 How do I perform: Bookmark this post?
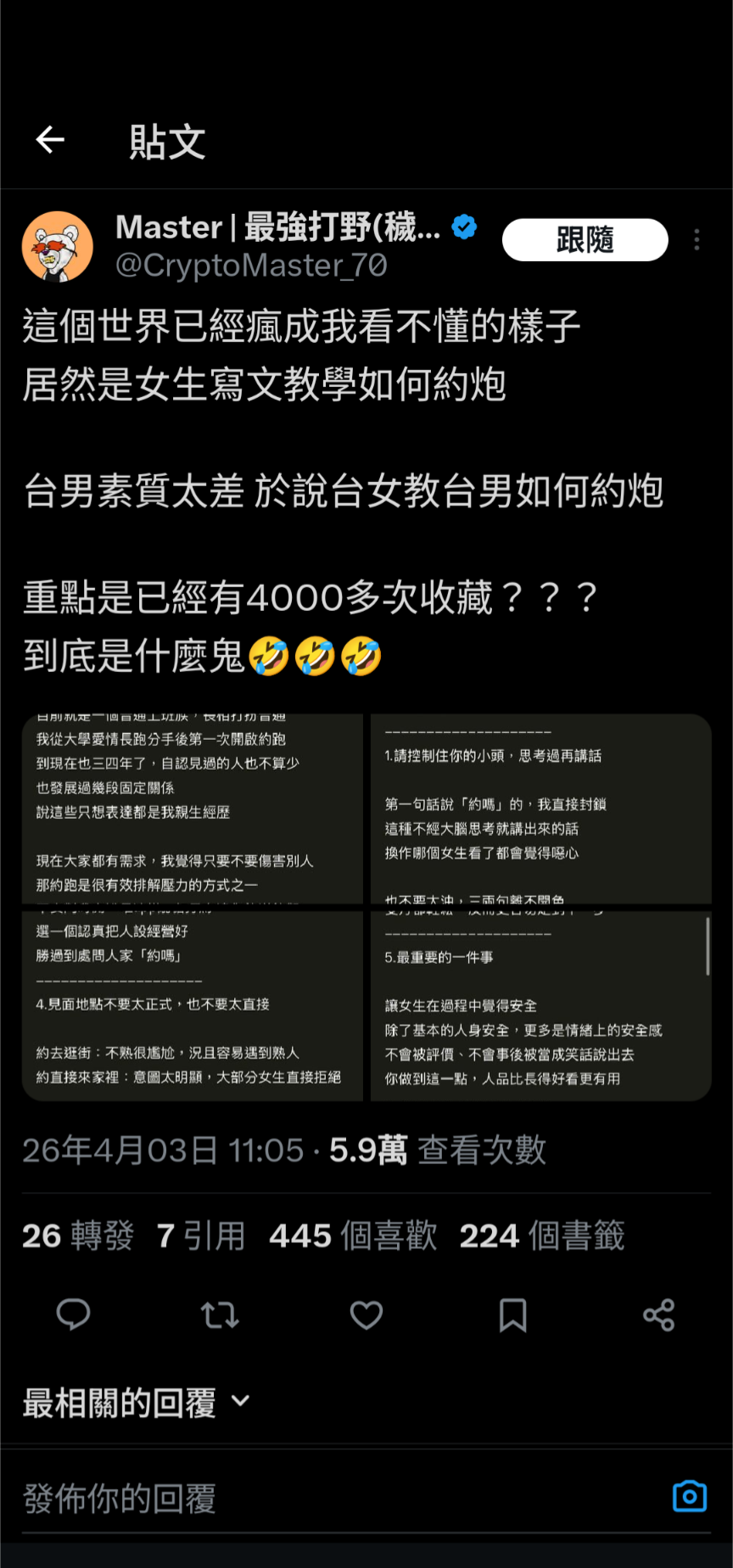pos(512,1315)
